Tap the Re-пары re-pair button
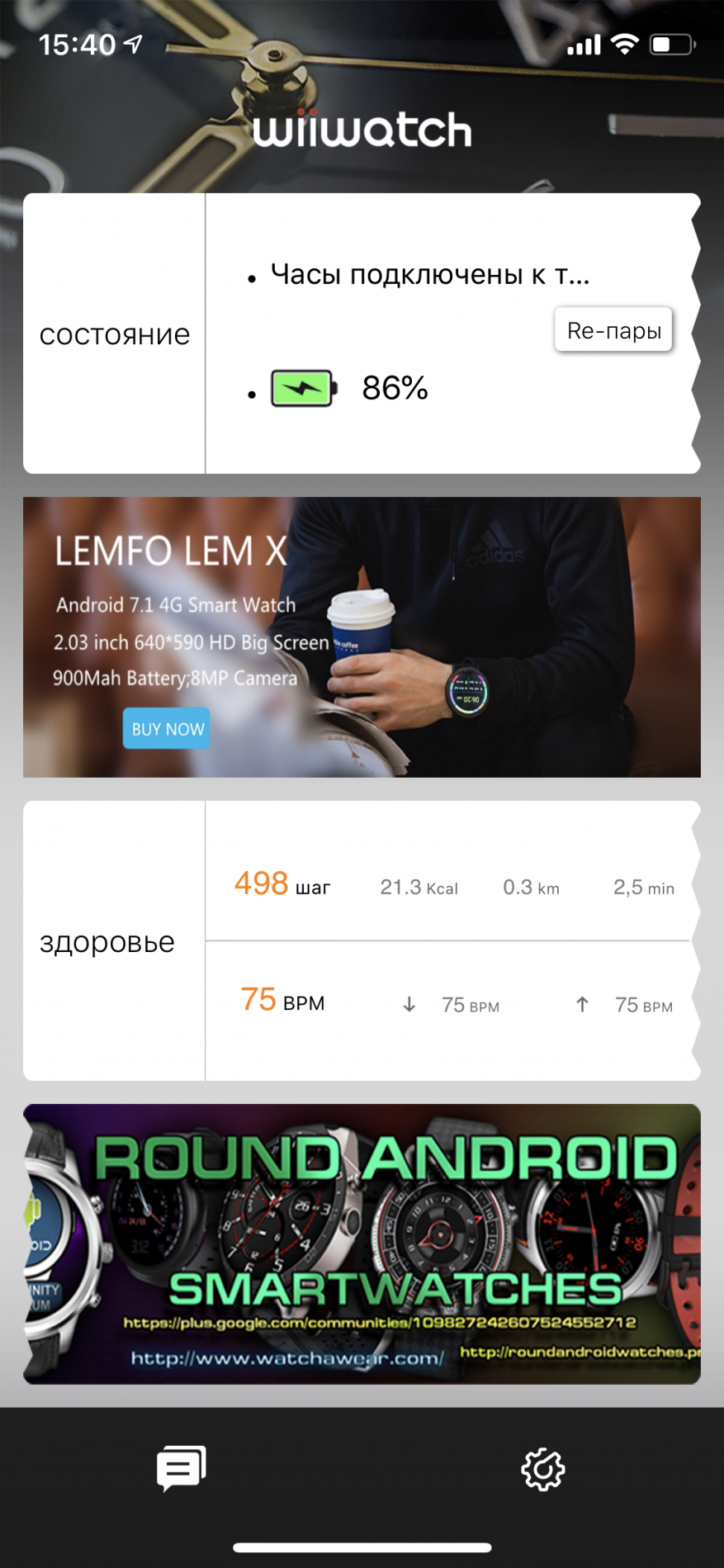This screenshot has width=724, height=1568. tap(613, 330)
